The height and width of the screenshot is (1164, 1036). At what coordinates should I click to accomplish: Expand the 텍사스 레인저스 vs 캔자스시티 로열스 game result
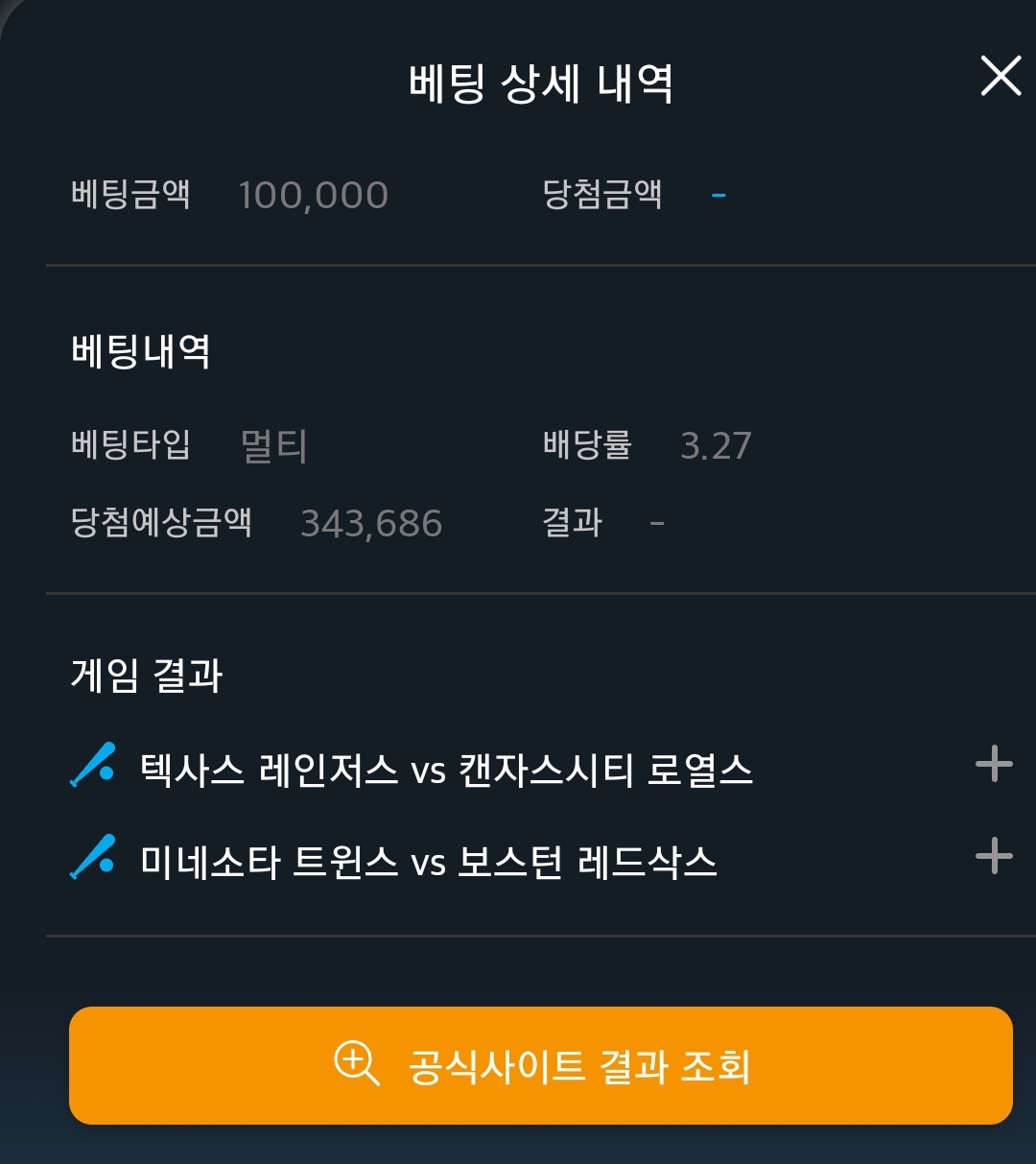point(995,764)
